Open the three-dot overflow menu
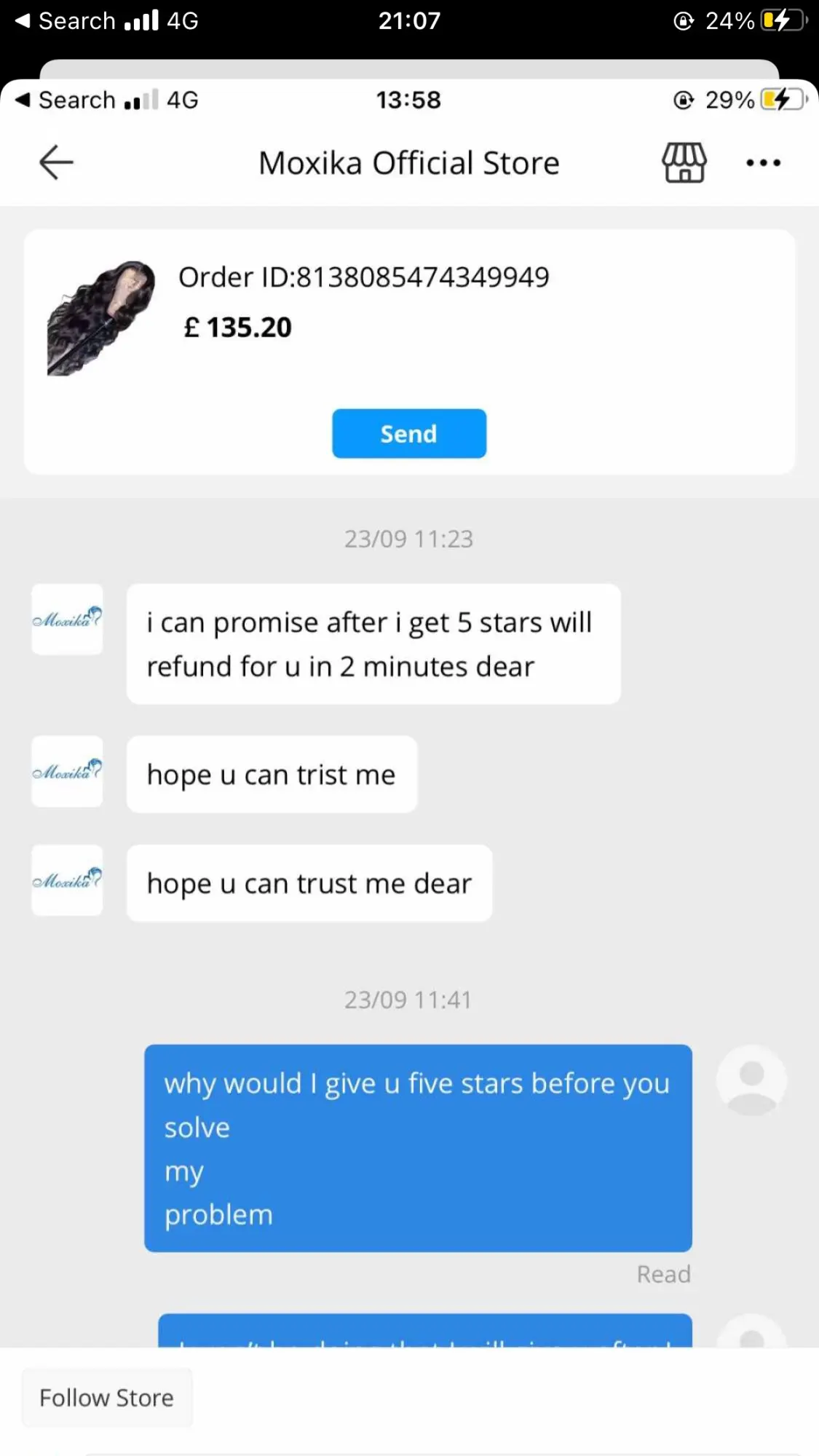Screen dimensions: 819x1456 point(763,163)
